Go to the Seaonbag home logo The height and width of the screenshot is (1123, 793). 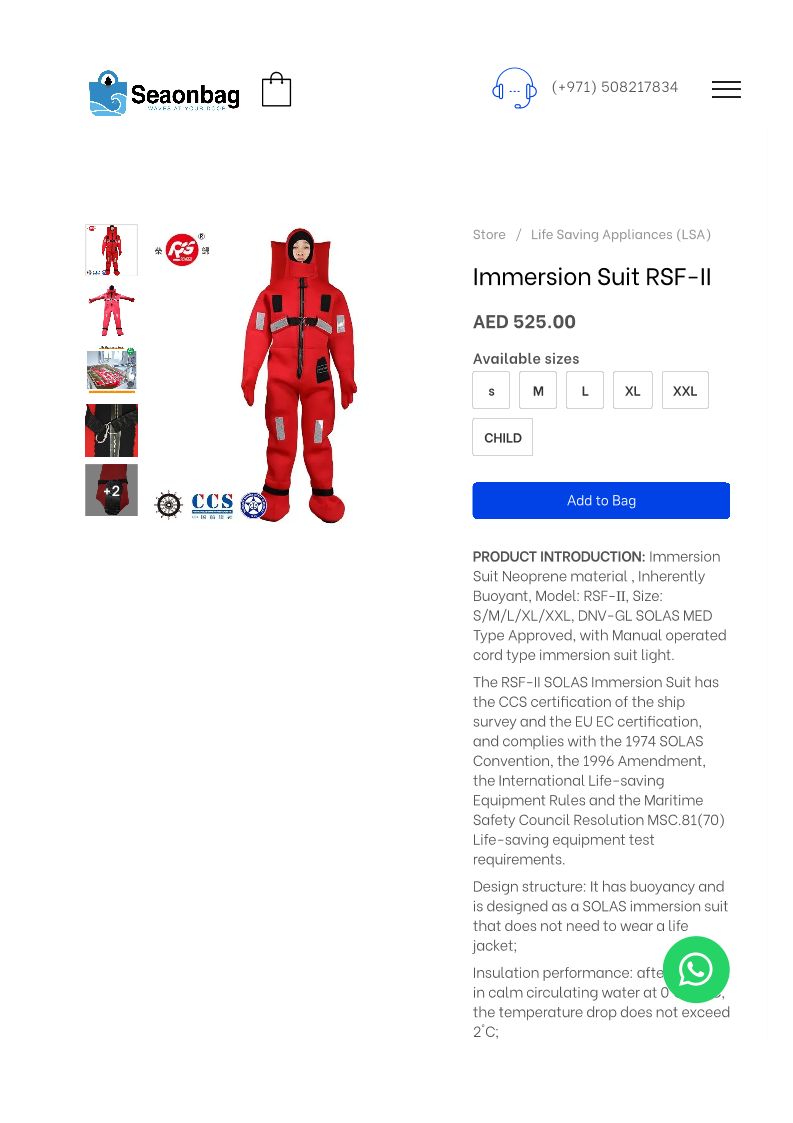pos(164,92)
